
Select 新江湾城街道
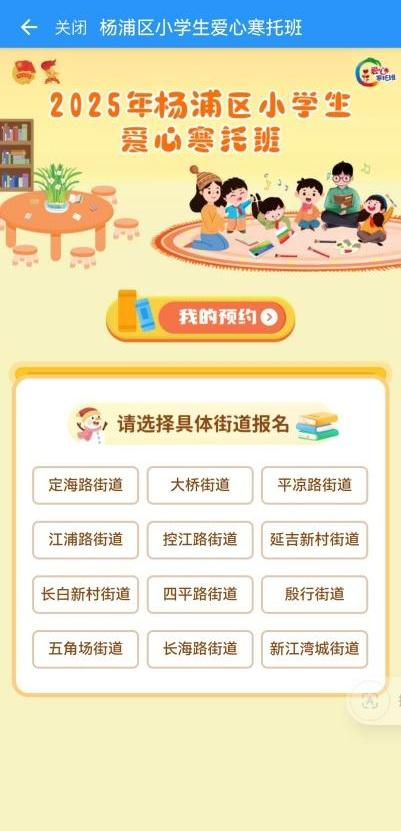[314, 649]
